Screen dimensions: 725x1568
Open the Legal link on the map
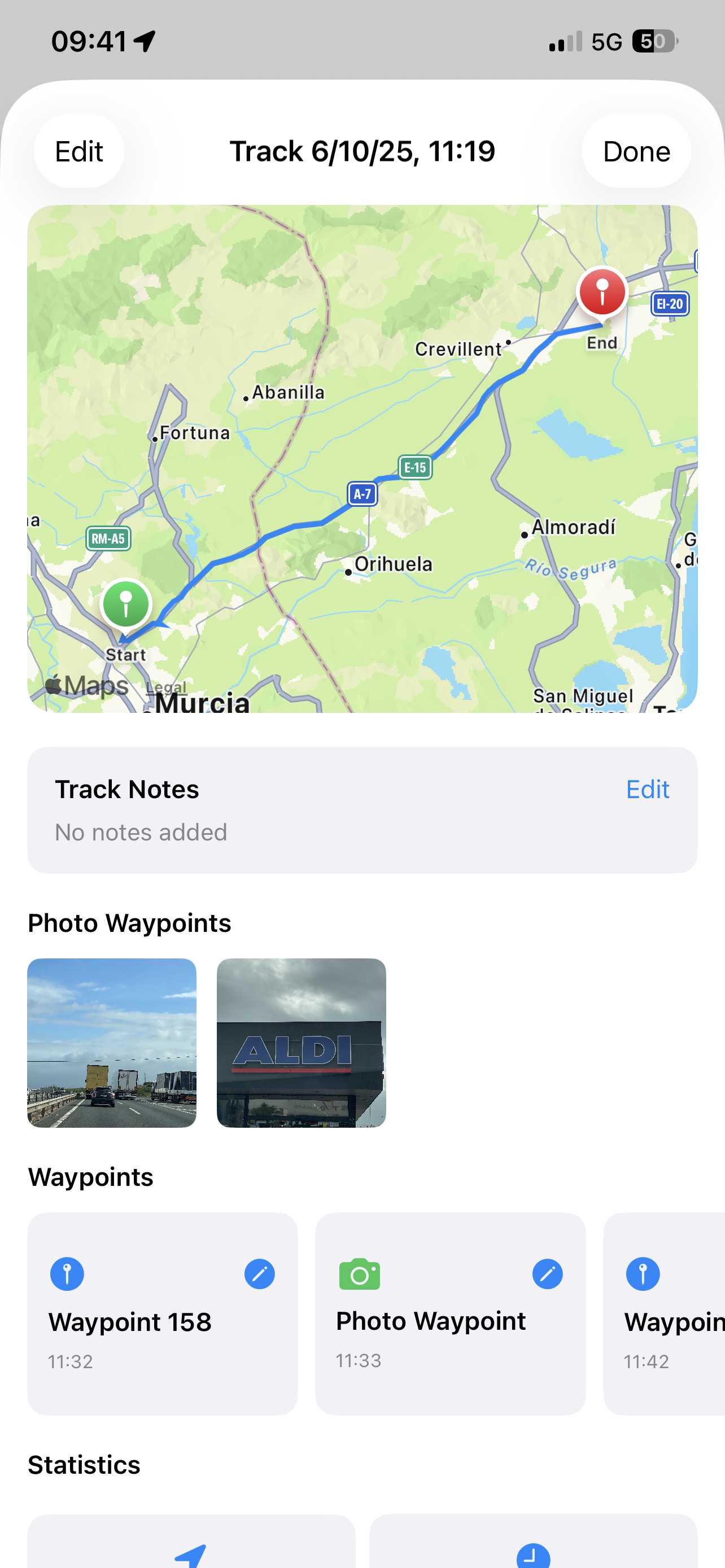coord(166,687)
